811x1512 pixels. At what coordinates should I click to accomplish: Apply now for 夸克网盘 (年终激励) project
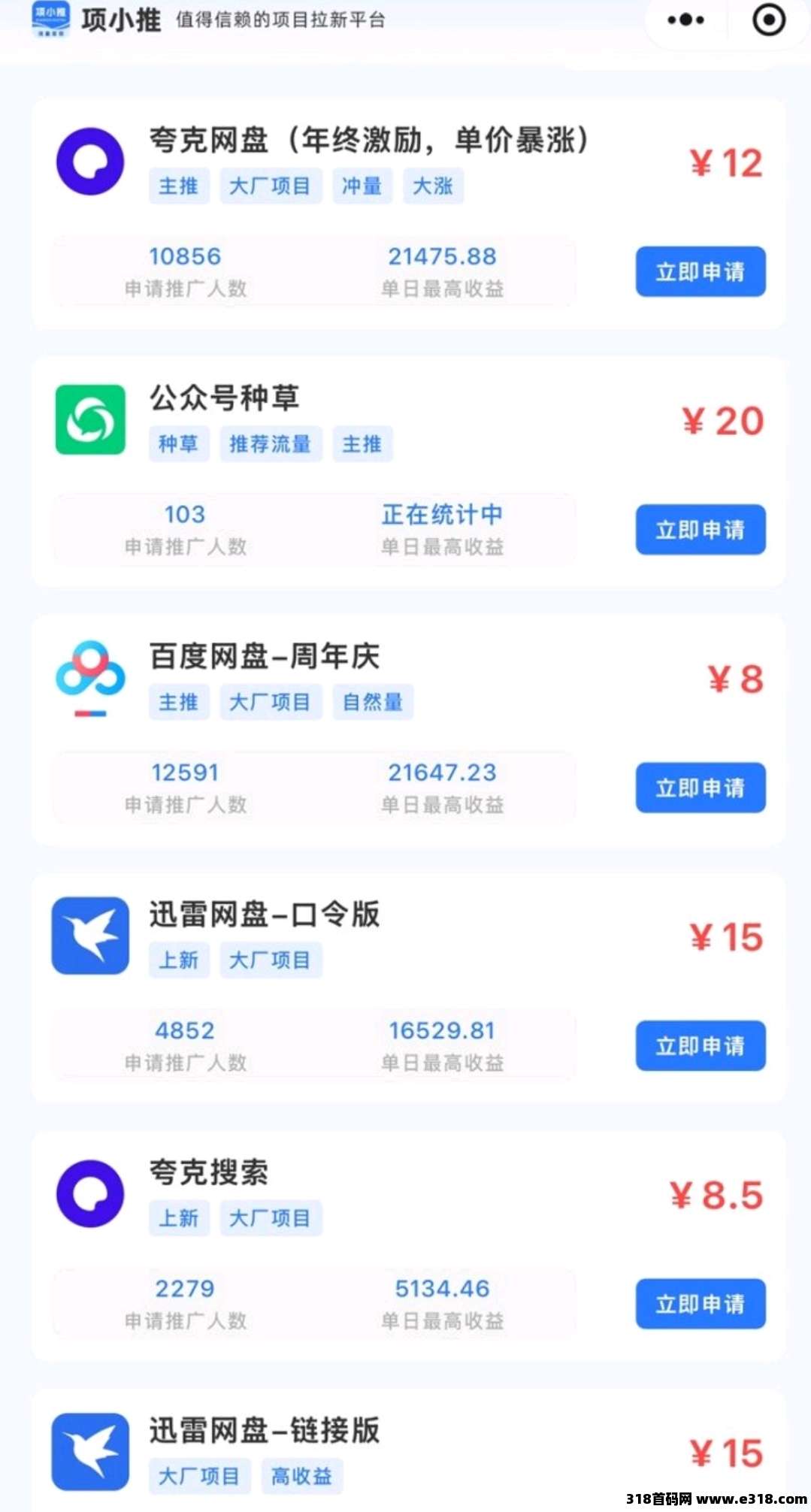(x=701, y=271)
